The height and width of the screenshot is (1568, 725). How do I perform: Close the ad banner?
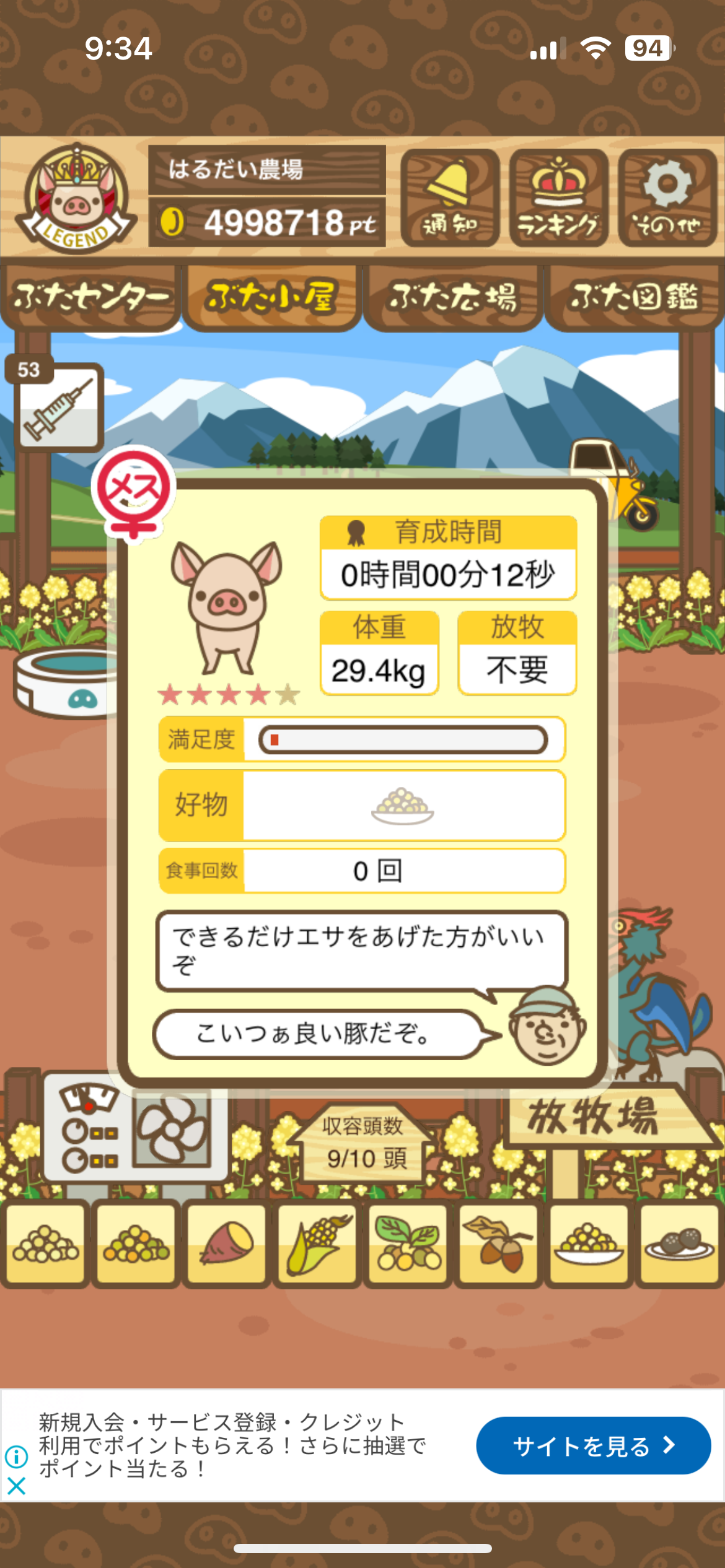click(17, 1485)
